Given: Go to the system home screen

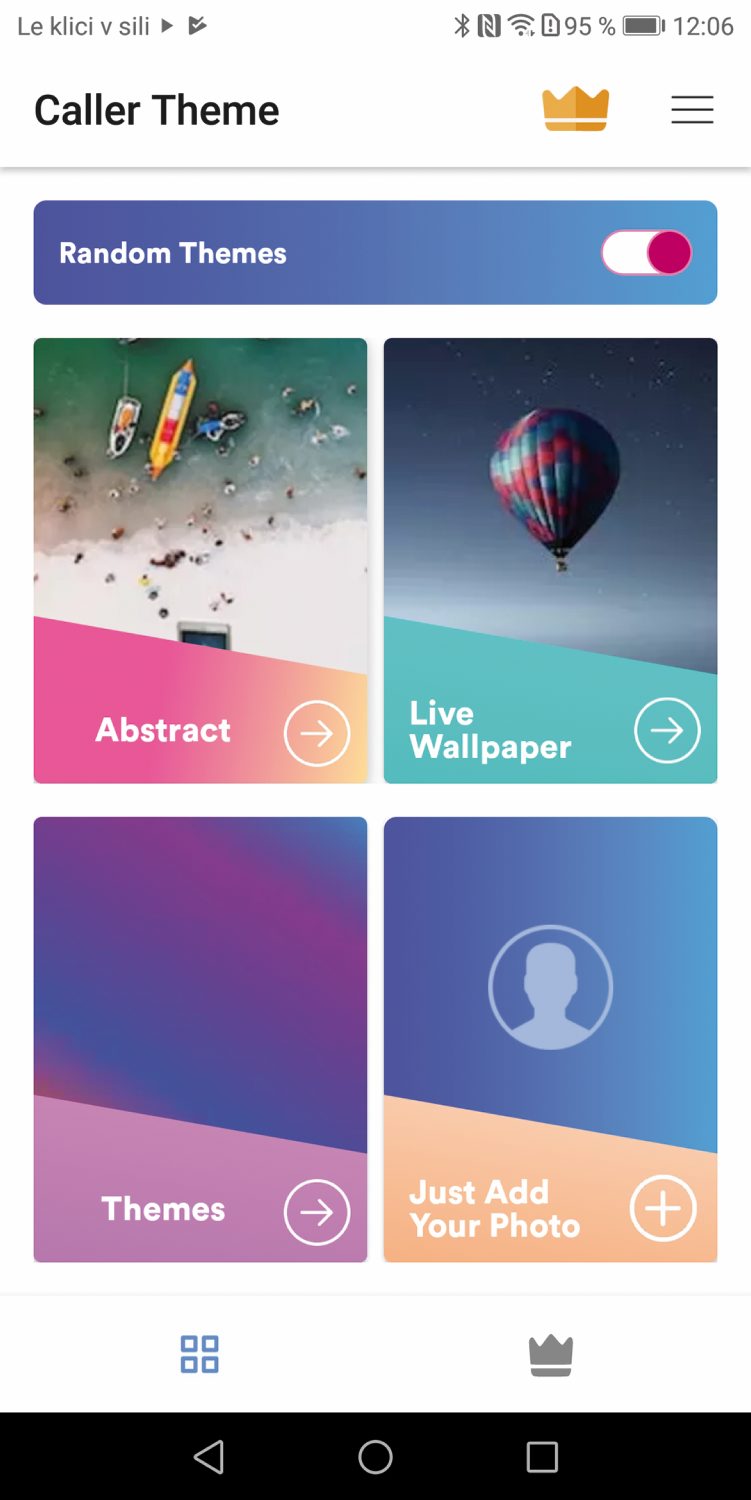Looking at the screenshot, I should [x=375, y=1457].
